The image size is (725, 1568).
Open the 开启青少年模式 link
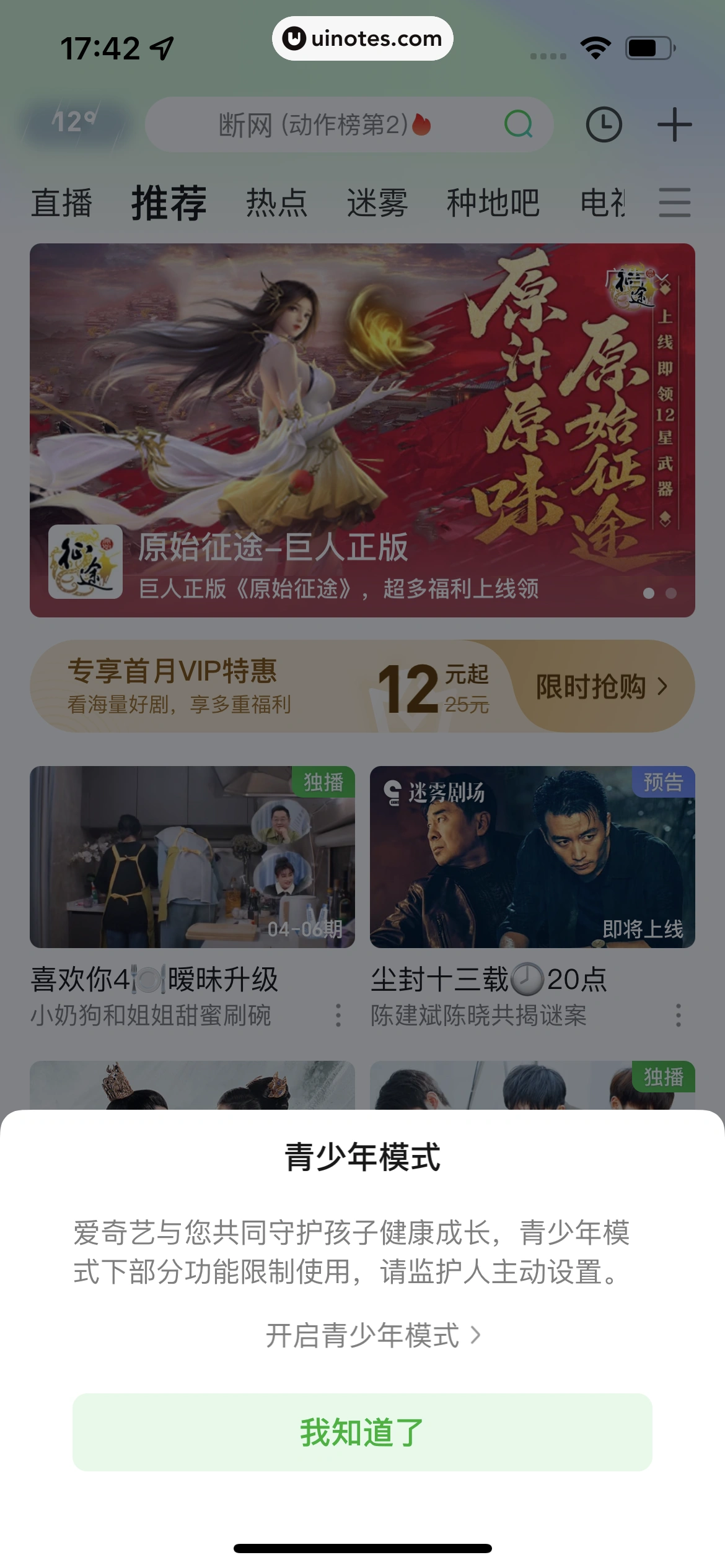(x=372, y=1335)
